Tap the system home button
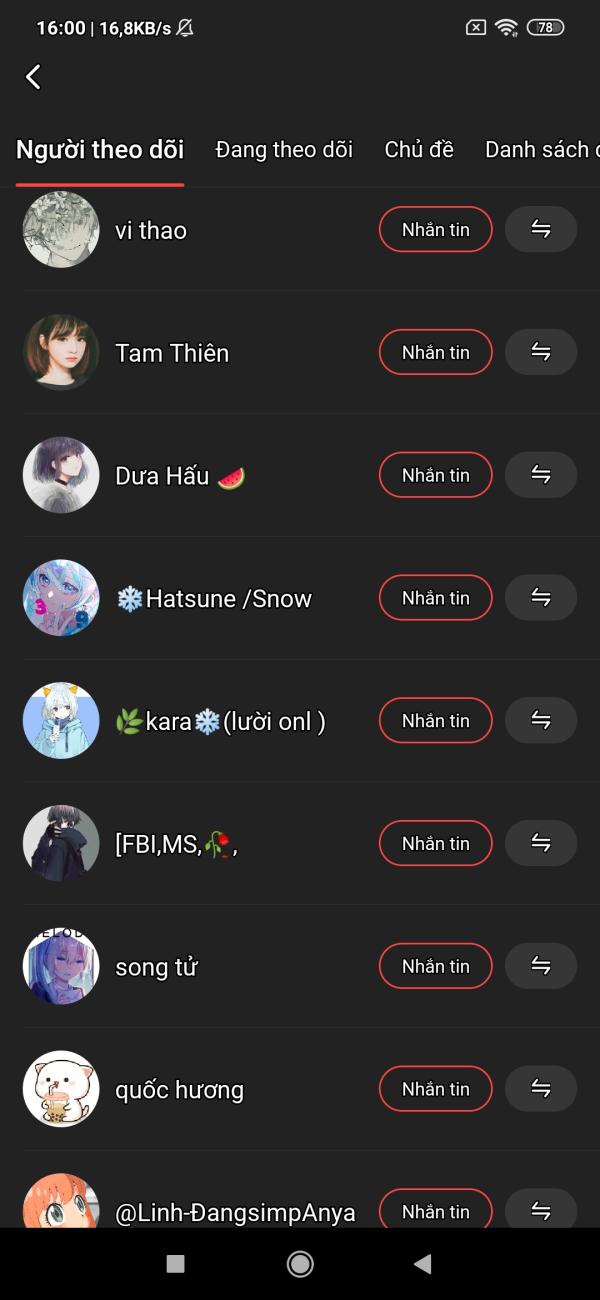600x1300 pixels. point(300,1264)
